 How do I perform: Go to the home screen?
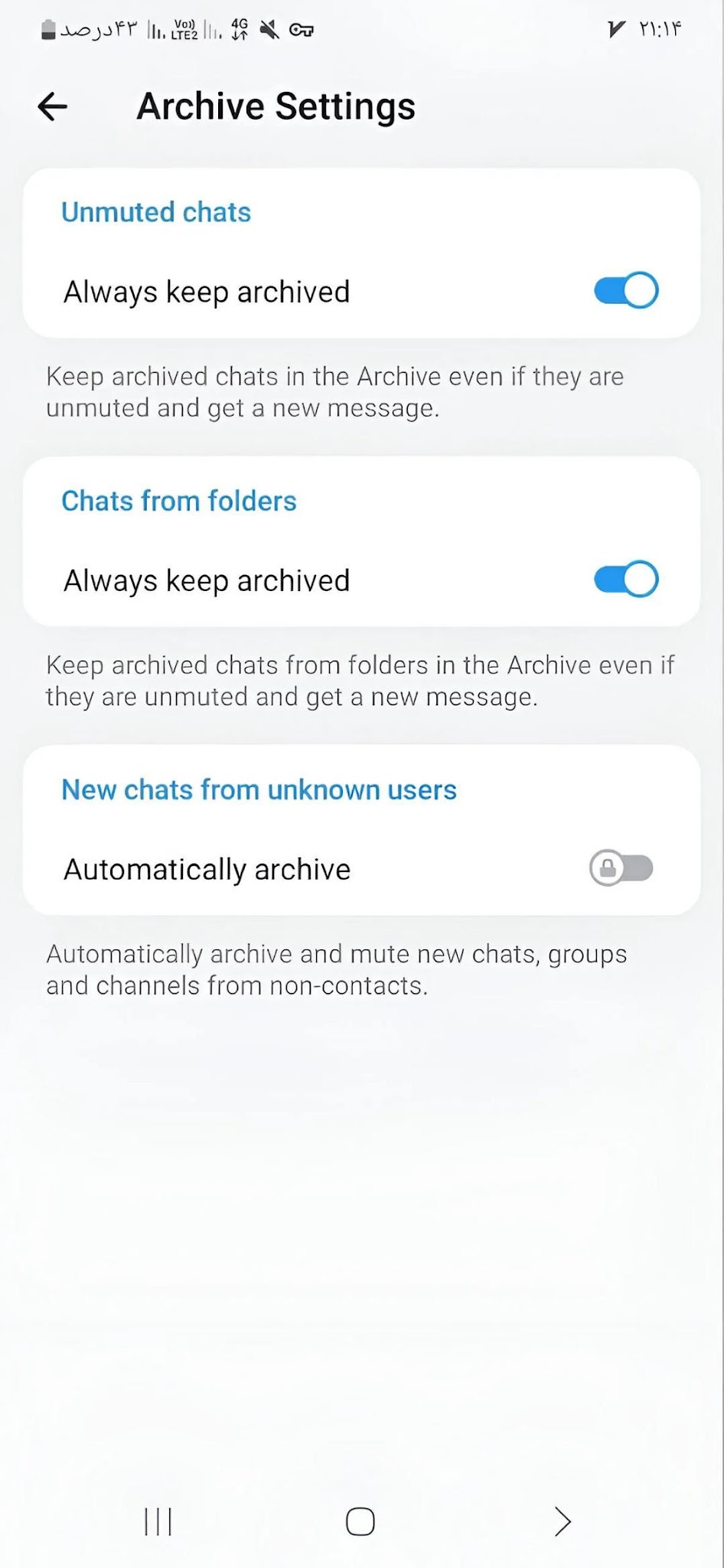[x=360, y=1521]
